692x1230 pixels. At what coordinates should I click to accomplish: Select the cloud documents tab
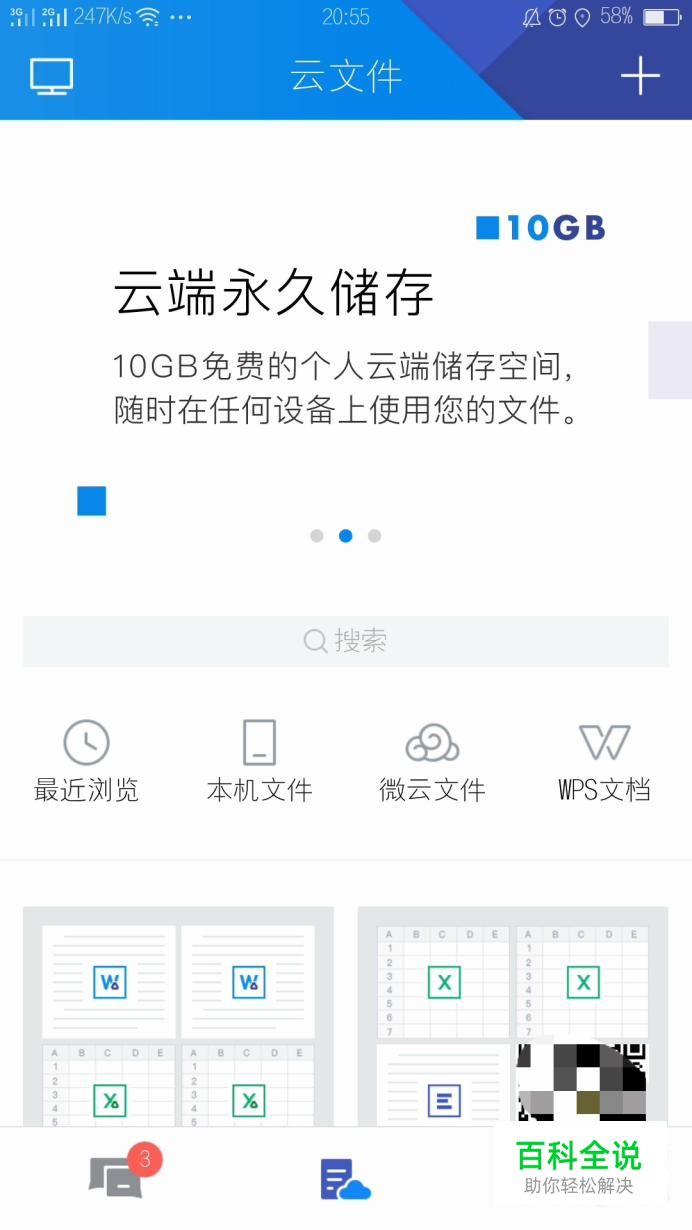(345, 1179)
